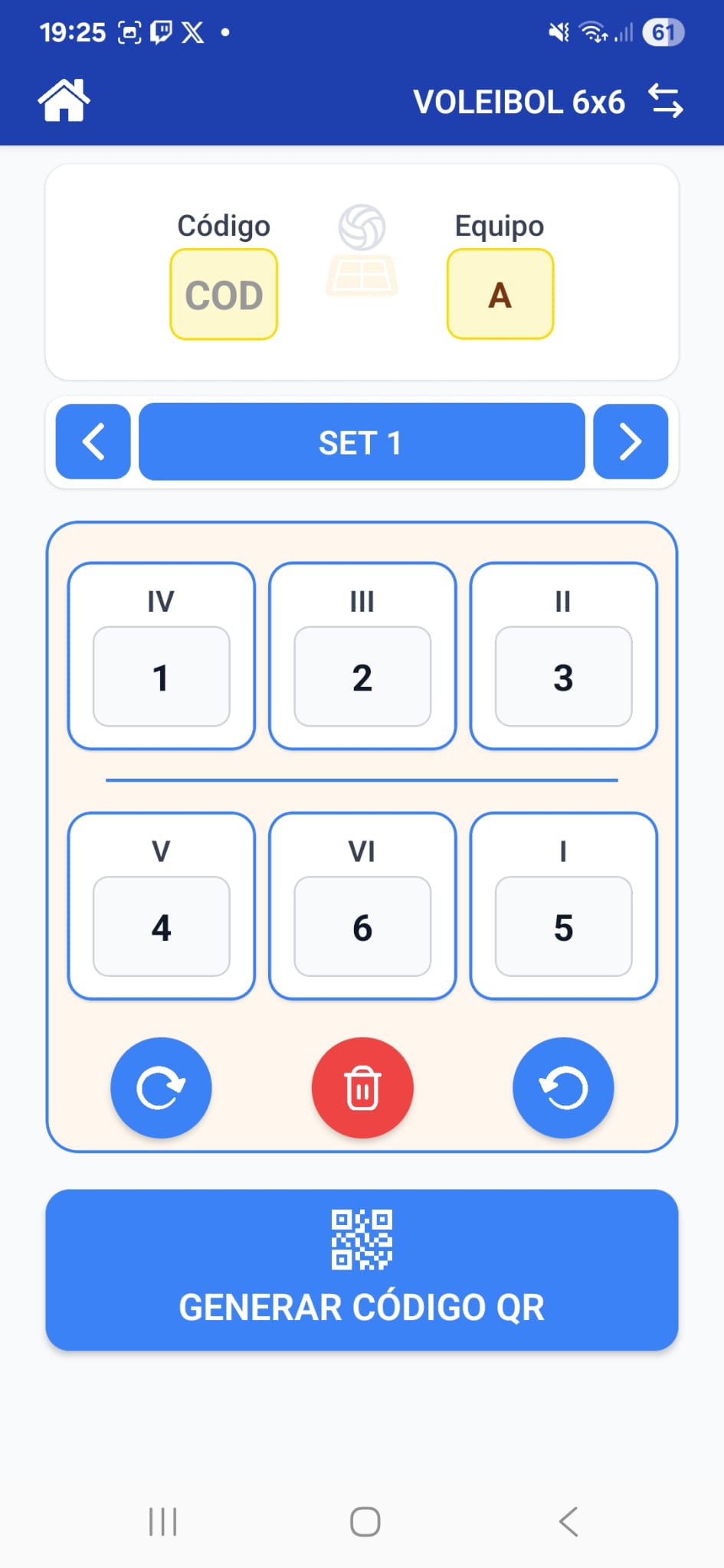
Task: Select the VOLEIBOL 6x6 header title
Action: tap(521, 101)
